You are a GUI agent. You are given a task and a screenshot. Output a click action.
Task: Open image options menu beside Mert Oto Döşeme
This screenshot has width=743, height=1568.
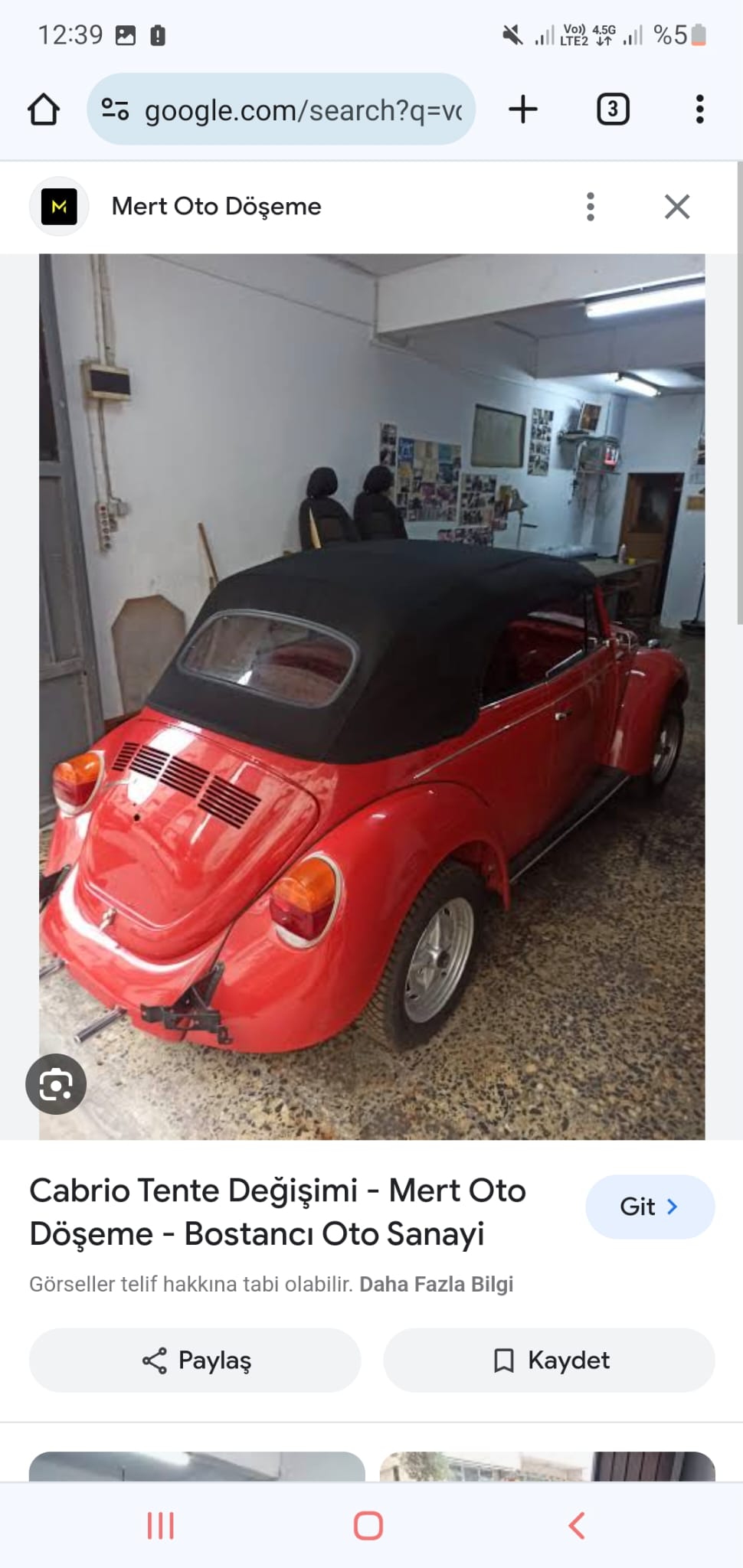pyautogui.click(x=590, y=207)
